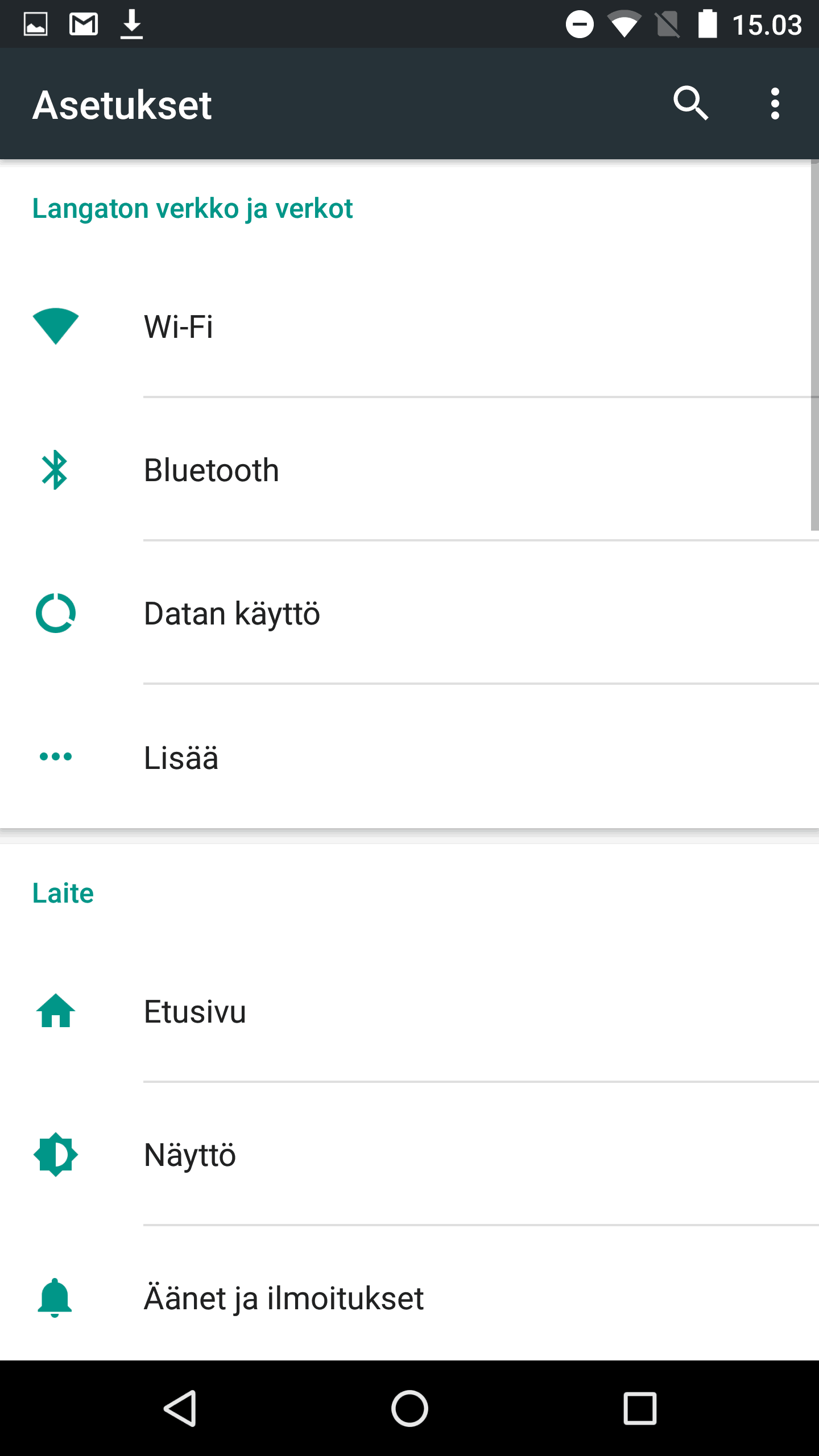
Task: Open the settings search
Action: point(690,104)
